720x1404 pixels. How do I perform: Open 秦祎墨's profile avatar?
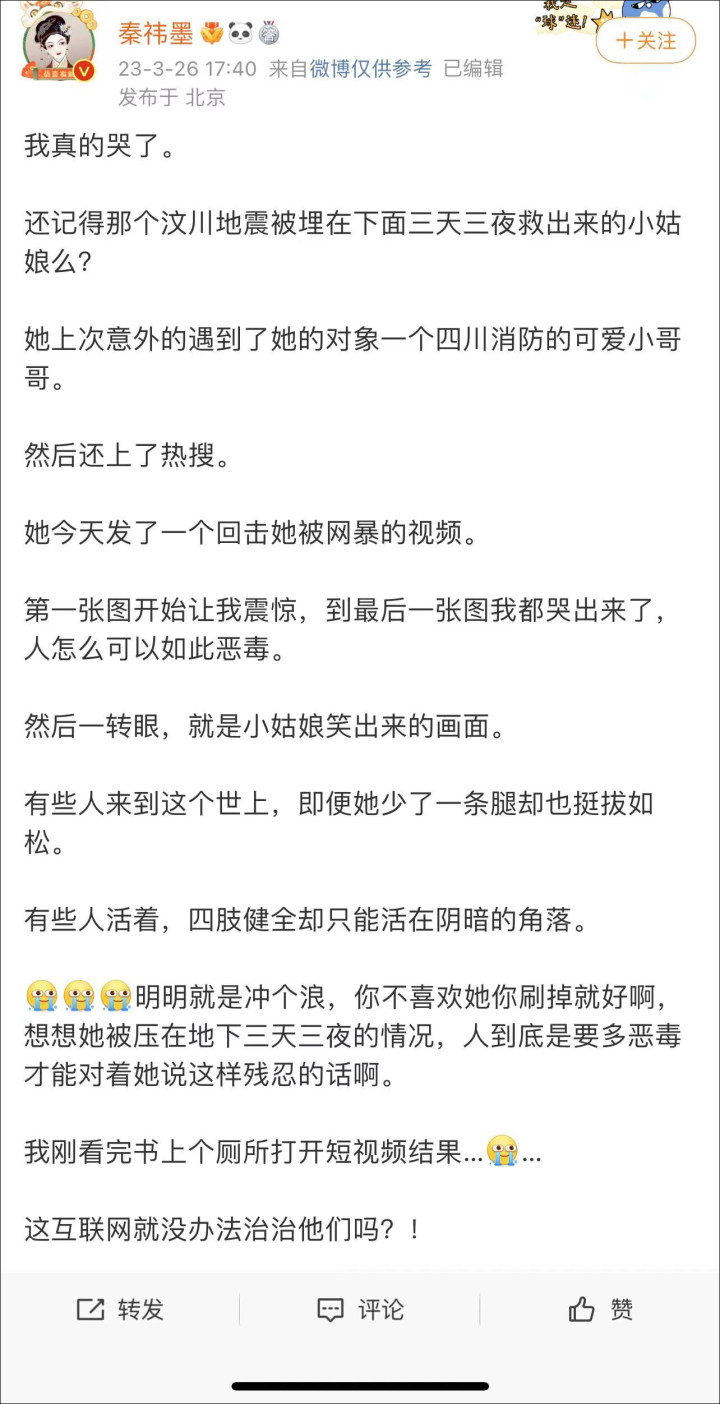60,46
